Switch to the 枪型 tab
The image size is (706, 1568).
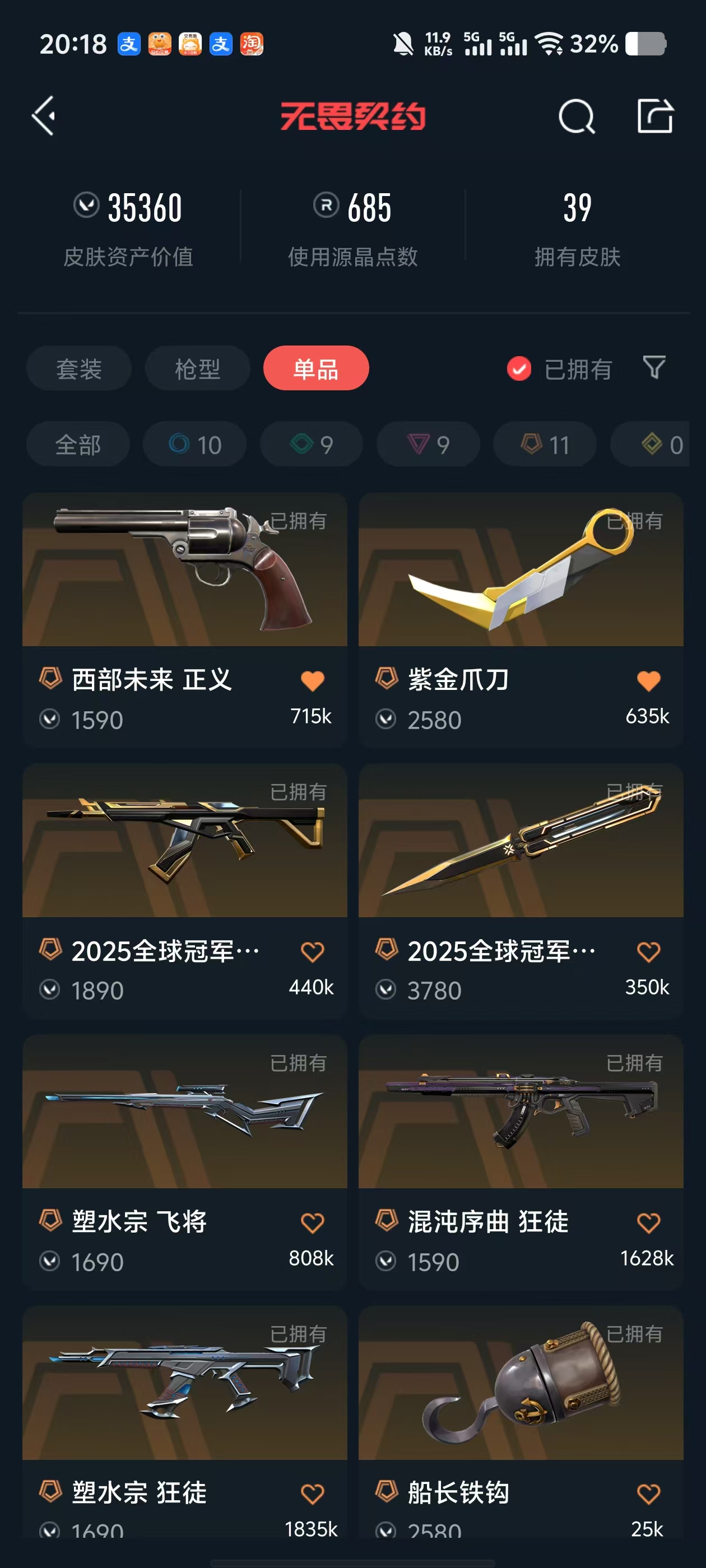pyautogui.click(x=197, y=369)
